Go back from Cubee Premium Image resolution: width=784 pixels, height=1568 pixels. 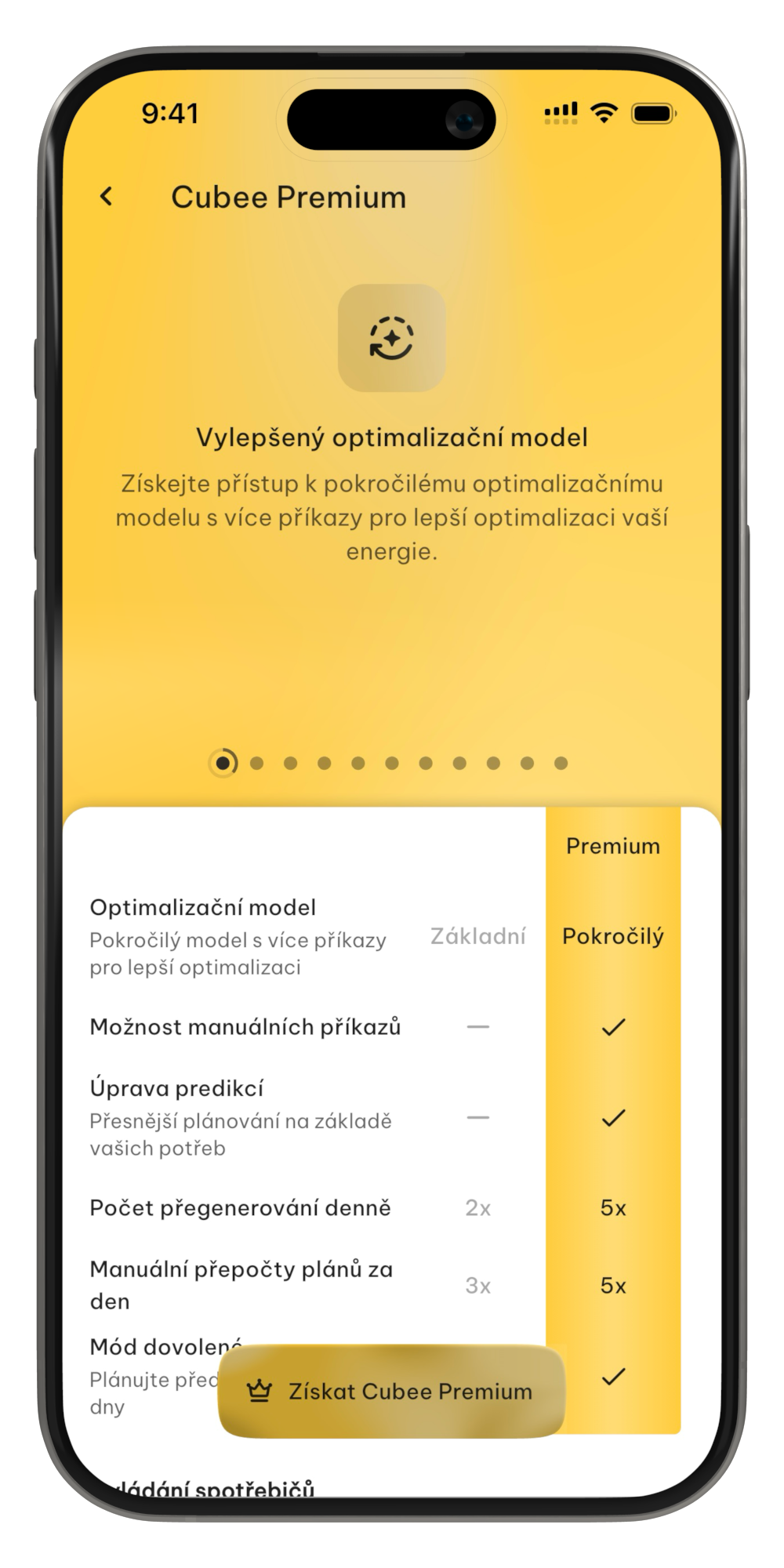[107, 197]
